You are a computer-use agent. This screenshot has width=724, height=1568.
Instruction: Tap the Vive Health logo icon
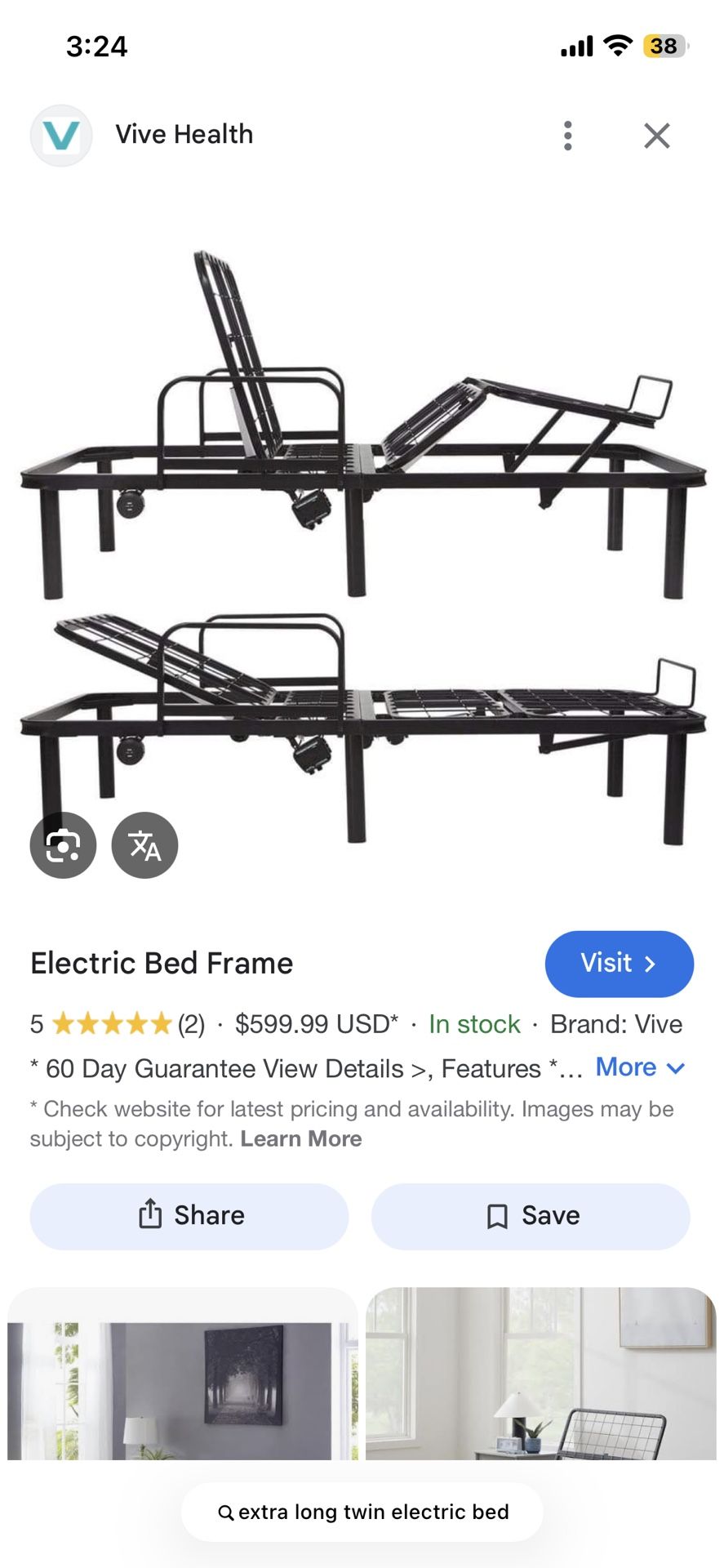pos(60,135)
